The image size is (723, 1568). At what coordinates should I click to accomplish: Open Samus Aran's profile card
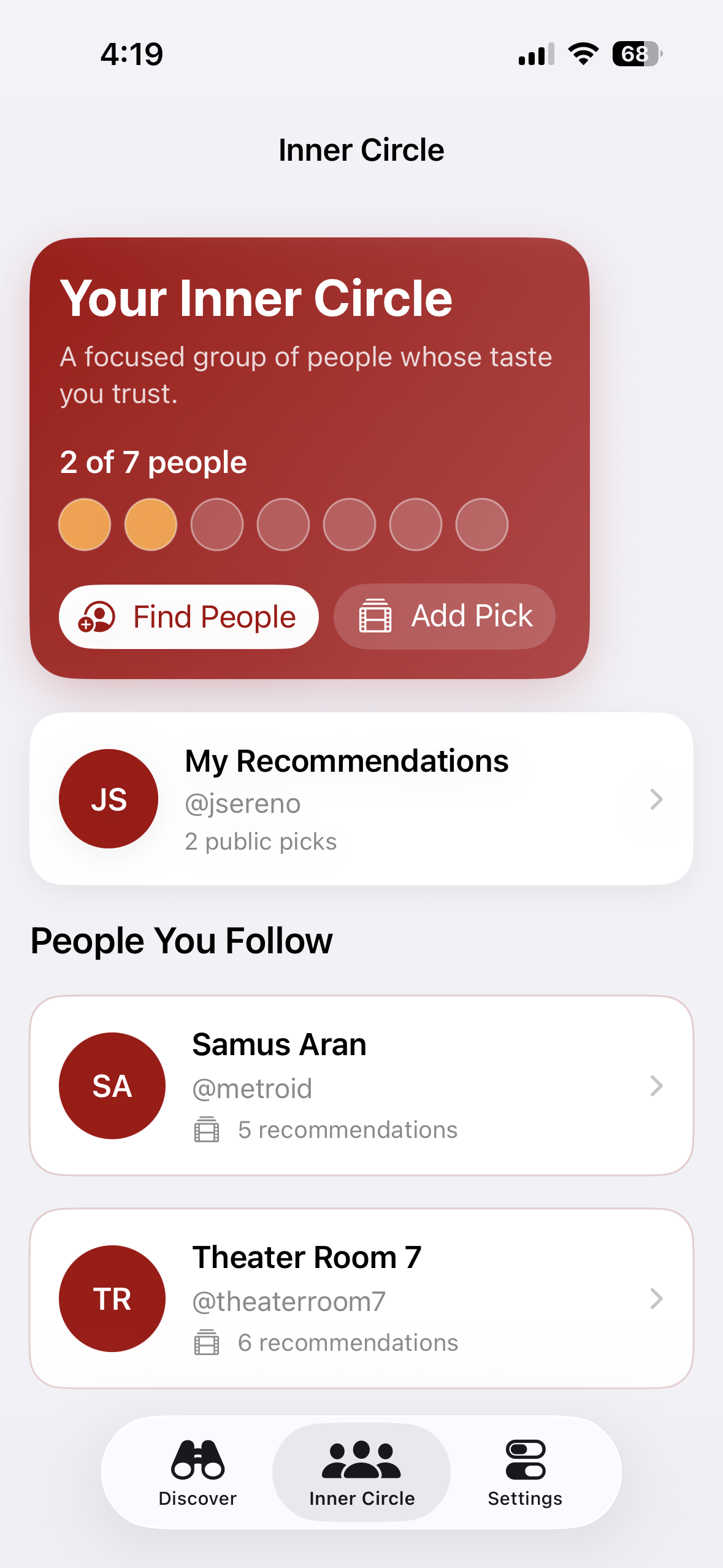click(361, 1085)
